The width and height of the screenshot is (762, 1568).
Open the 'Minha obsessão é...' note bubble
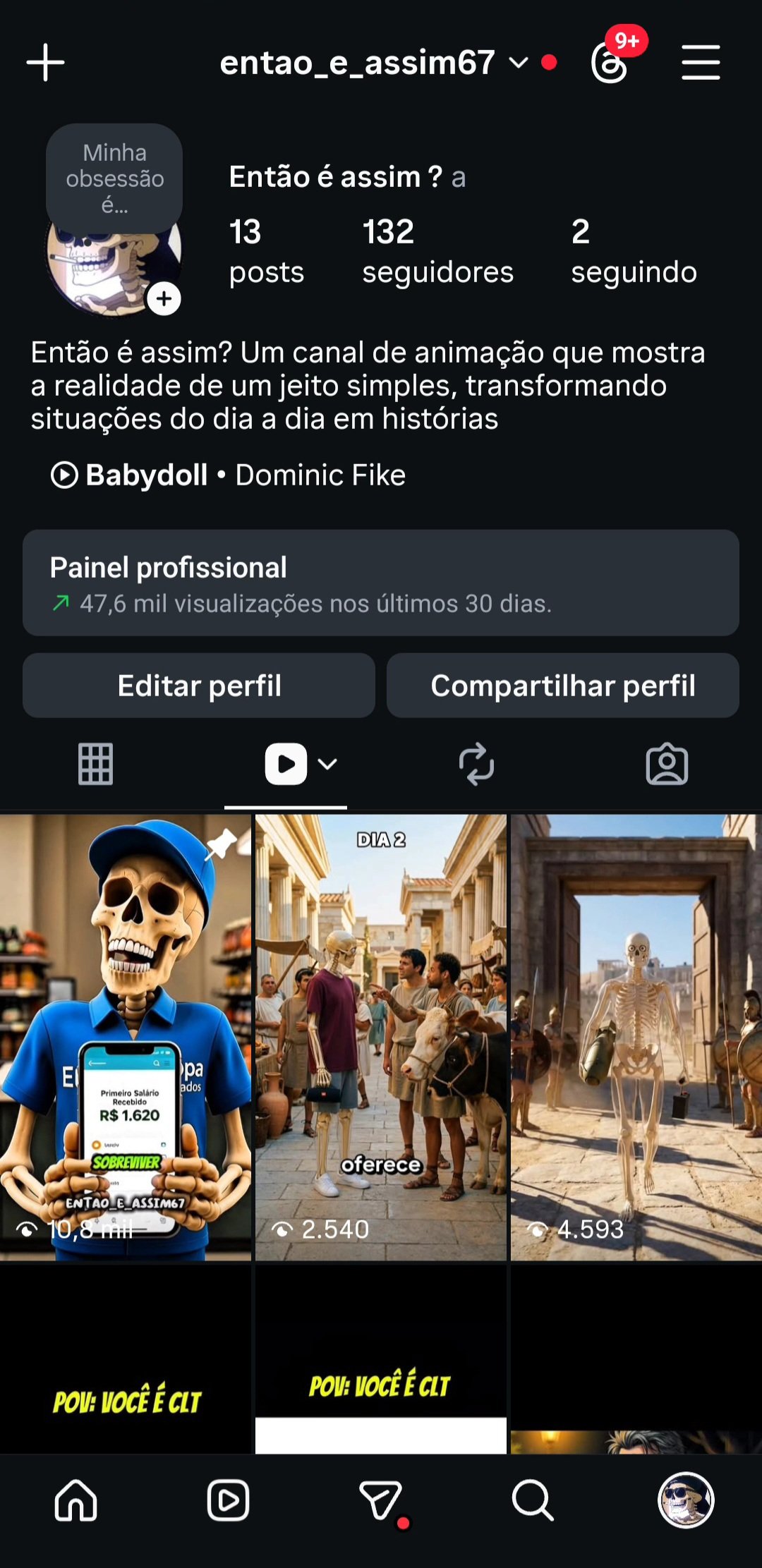click(x=114, y=178)
